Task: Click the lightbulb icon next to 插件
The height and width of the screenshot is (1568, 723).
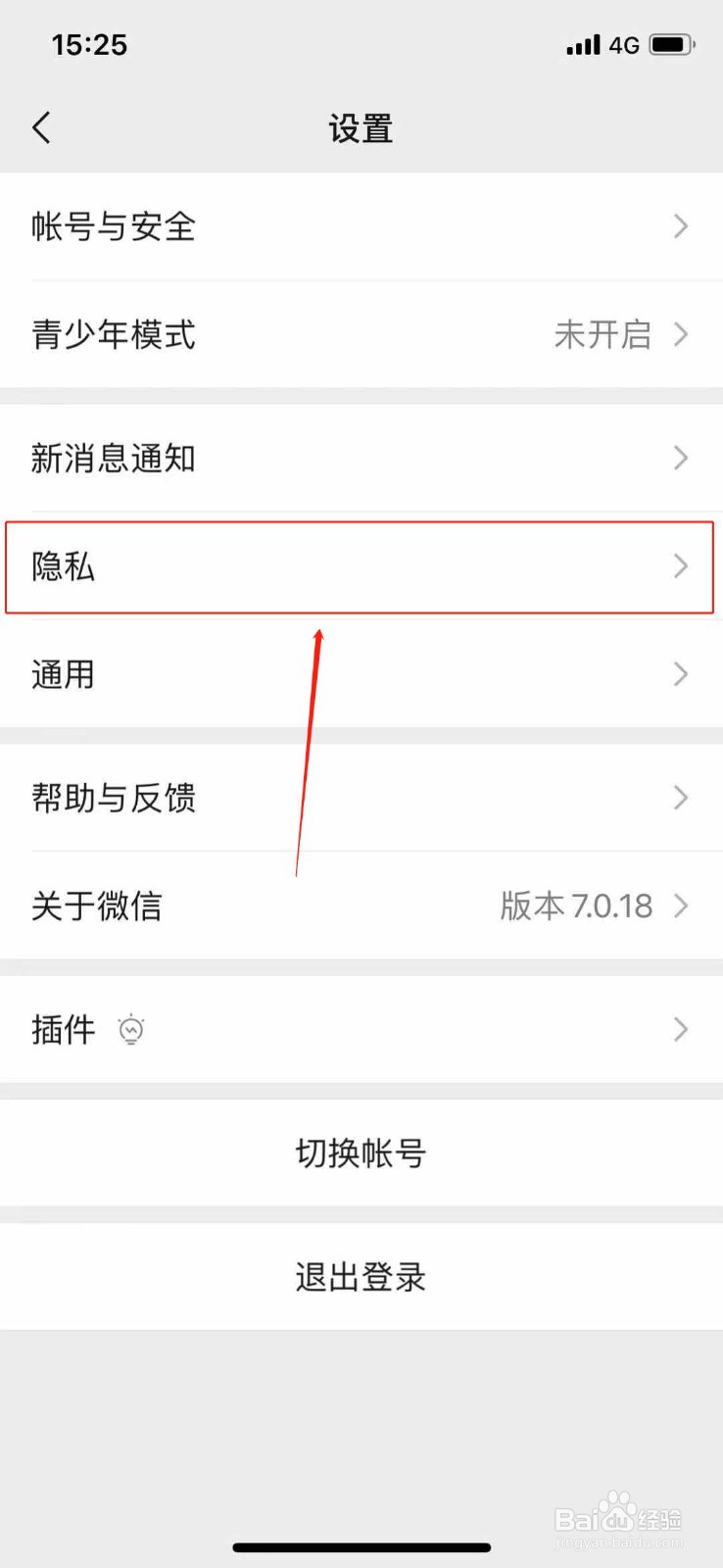Action: [130, 1030]
